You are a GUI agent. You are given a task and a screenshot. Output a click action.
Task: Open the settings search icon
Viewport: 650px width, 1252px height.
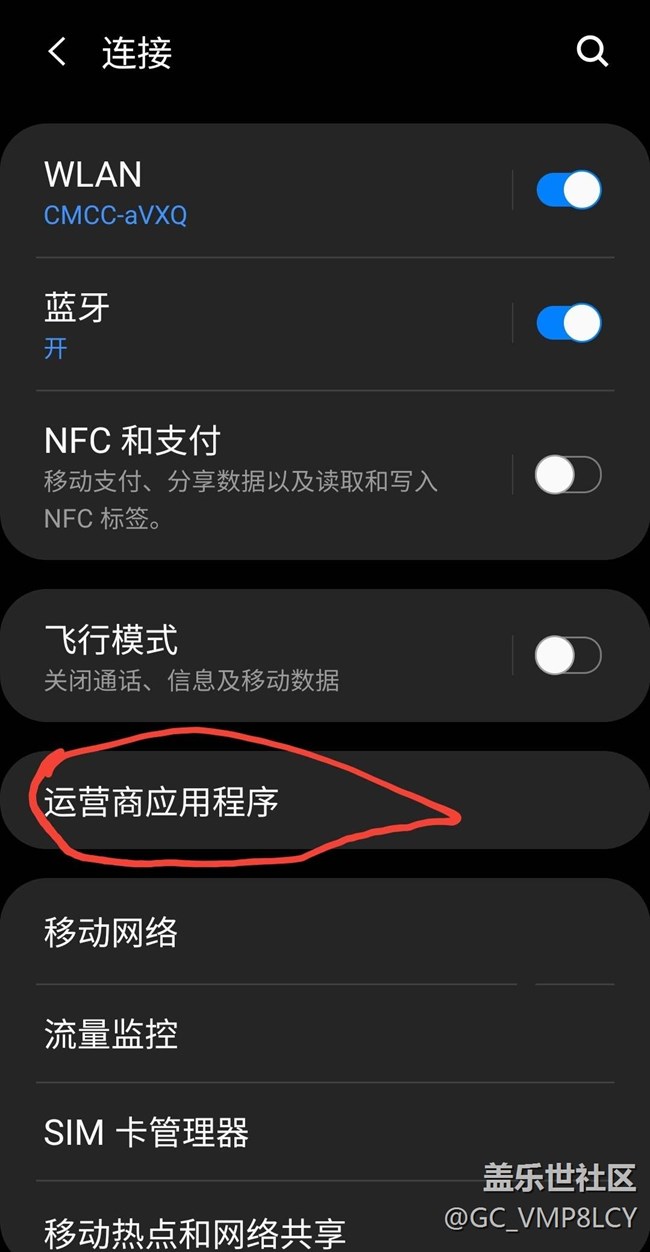click(592, 52)
